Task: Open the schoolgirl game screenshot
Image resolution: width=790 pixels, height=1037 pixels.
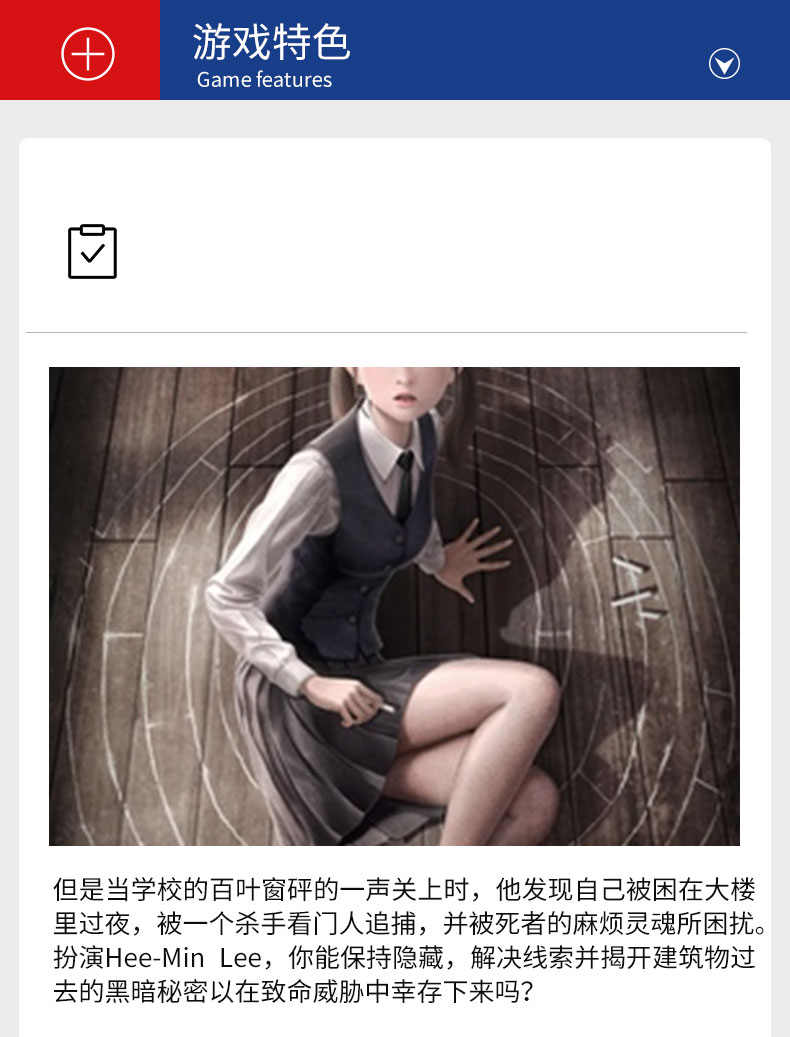Action: pos(394,606)
